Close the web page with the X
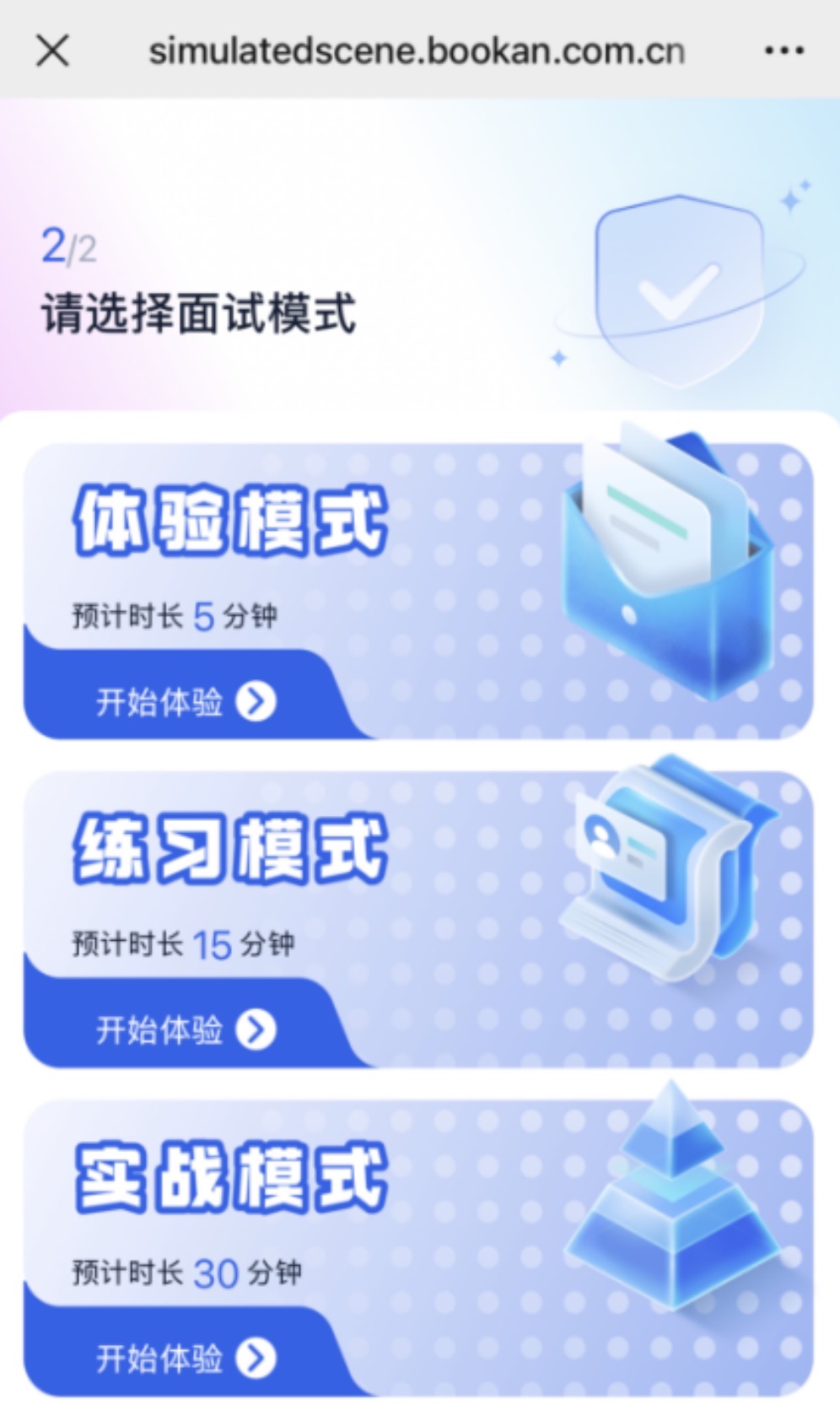The image size is (840, 1405). pos(52,51)
